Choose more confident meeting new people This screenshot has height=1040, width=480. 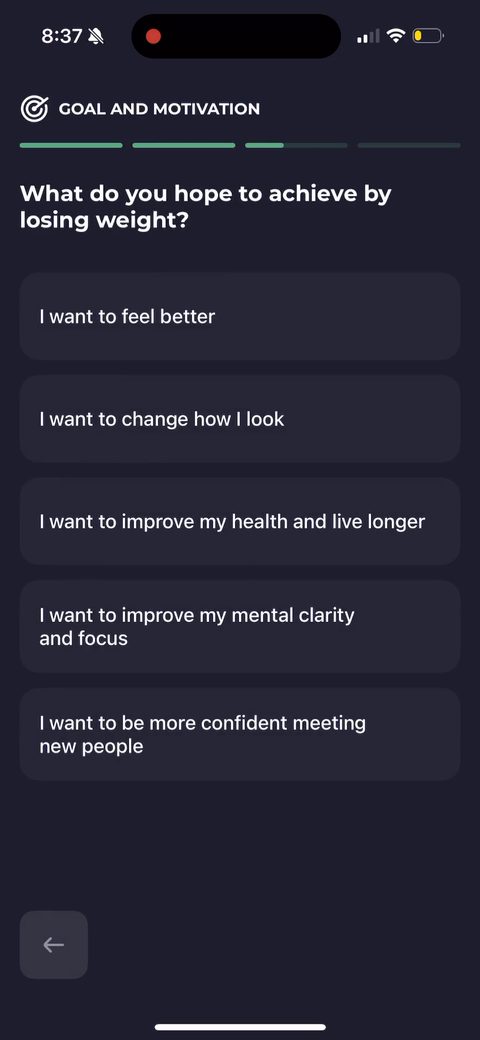239,734
